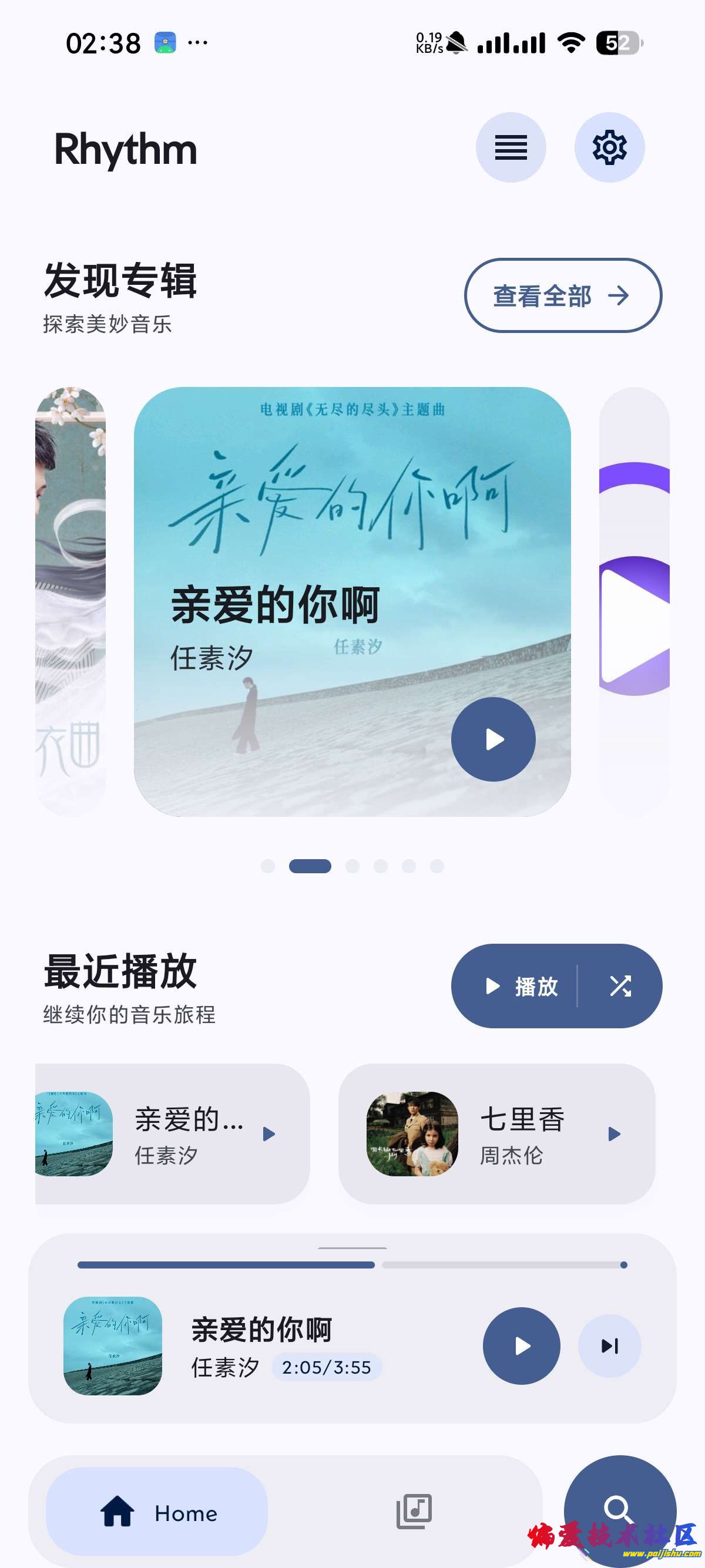Resume playback in the mini player

[521, 1345]
